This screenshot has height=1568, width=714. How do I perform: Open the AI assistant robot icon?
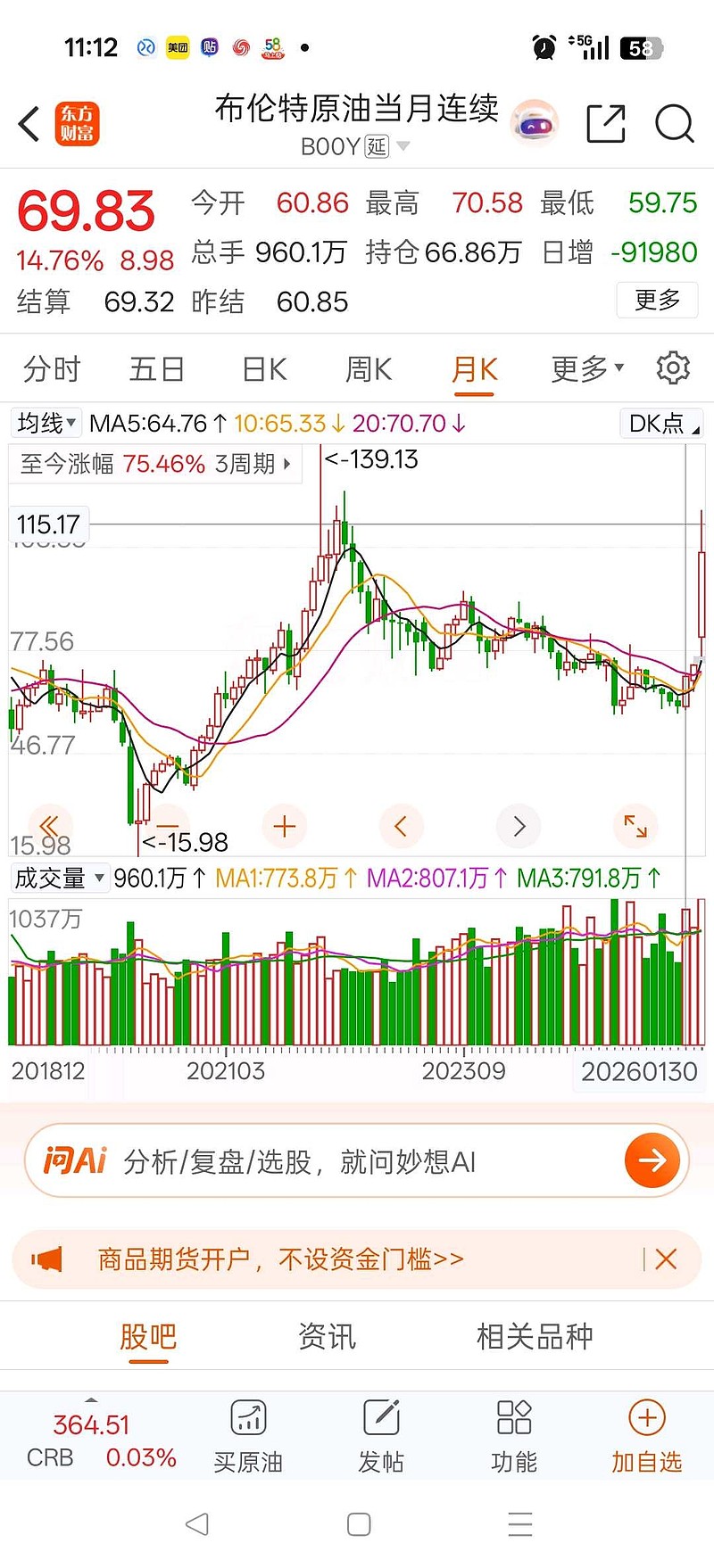(535, 124)
